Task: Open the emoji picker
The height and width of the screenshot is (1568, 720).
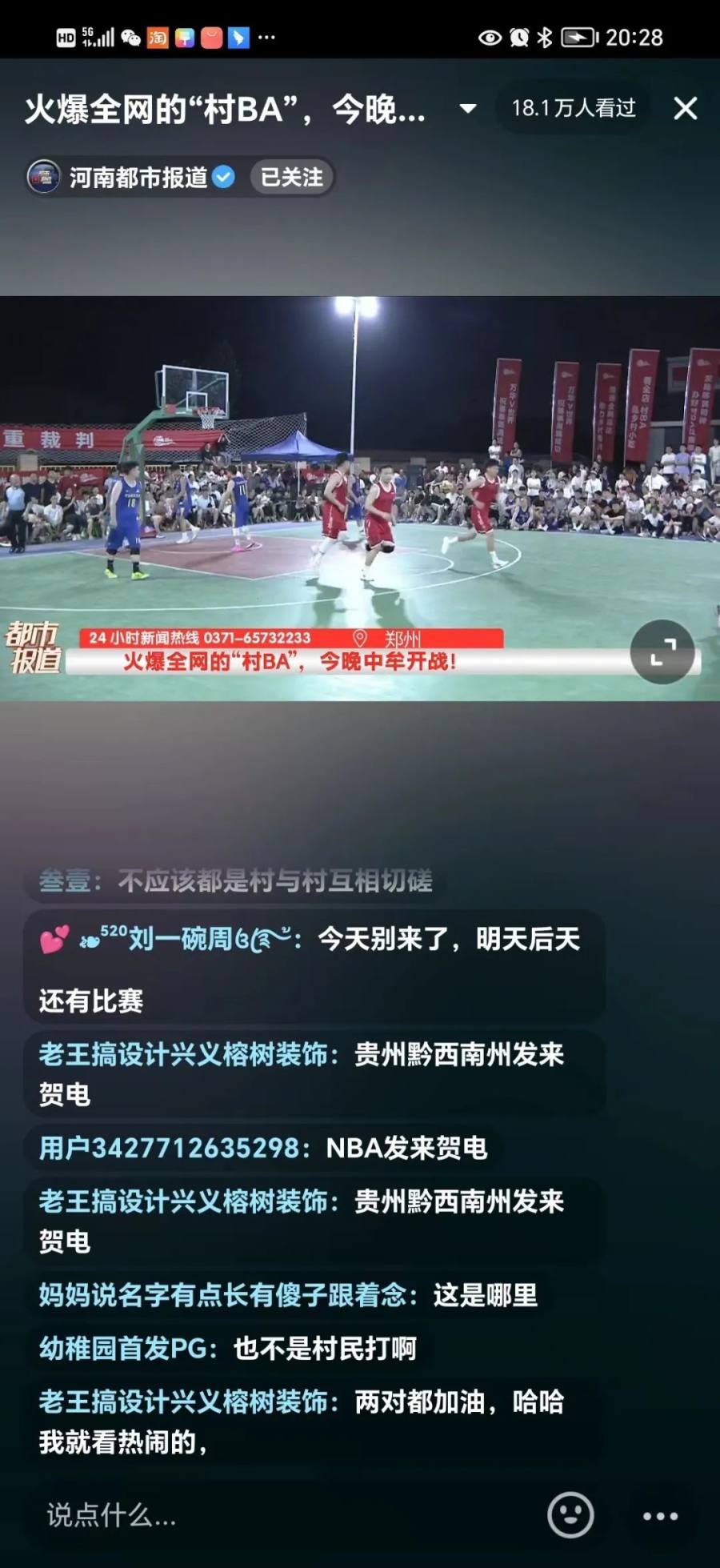Action: pyautogui.click(x=570, y=1515)
